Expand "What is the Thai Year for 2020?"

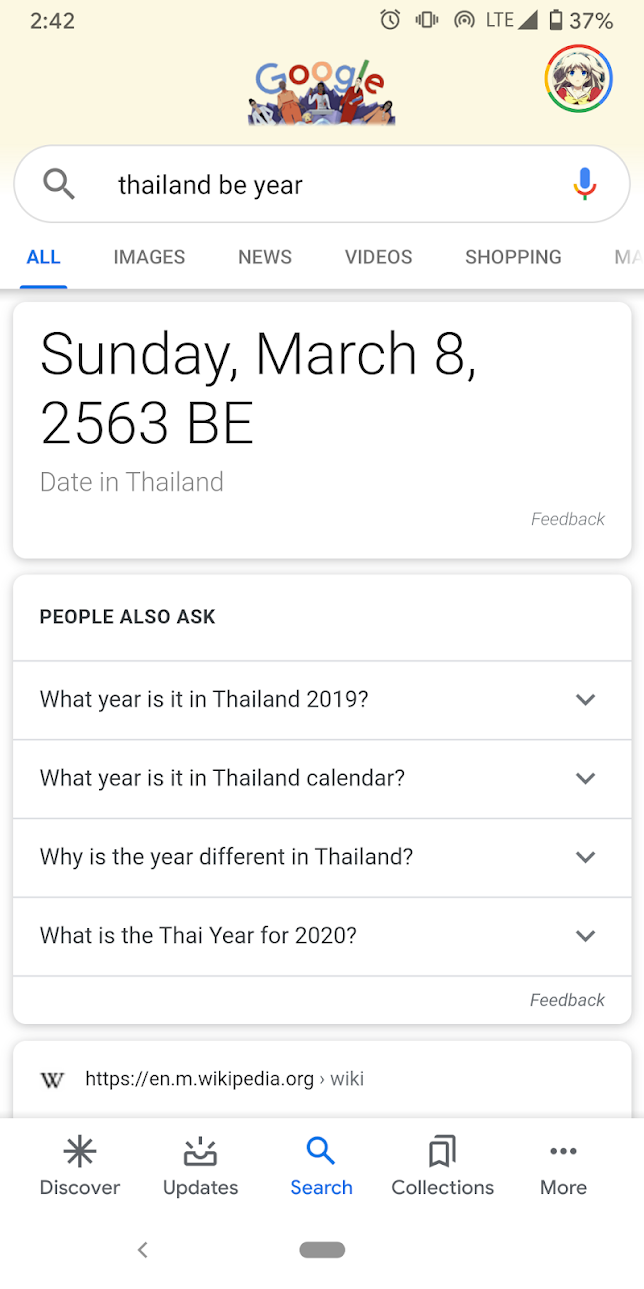tap(322, 937)
